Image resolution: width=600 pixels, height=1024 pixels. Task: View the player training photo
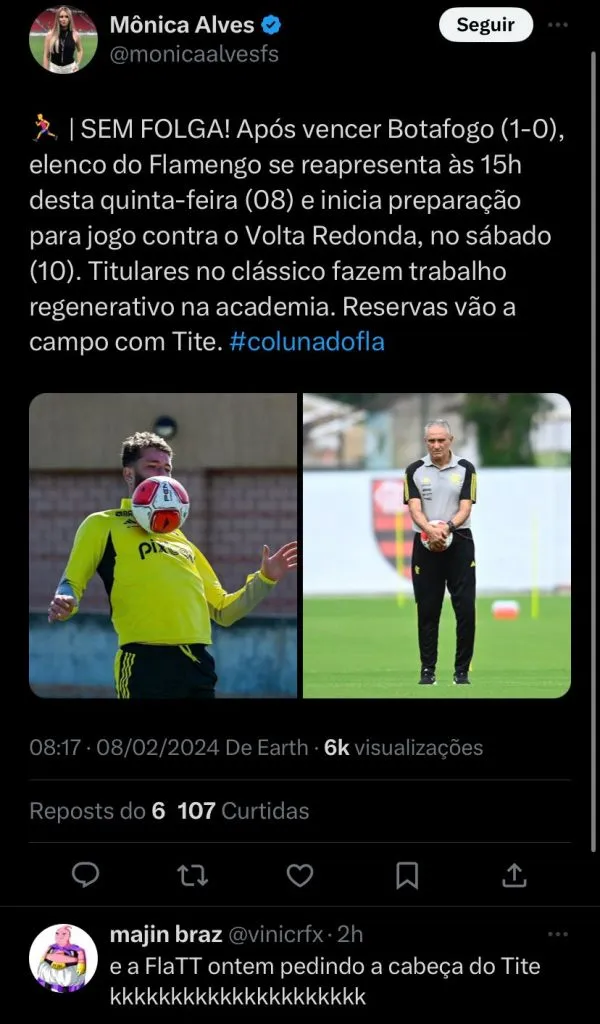(163, 545)
